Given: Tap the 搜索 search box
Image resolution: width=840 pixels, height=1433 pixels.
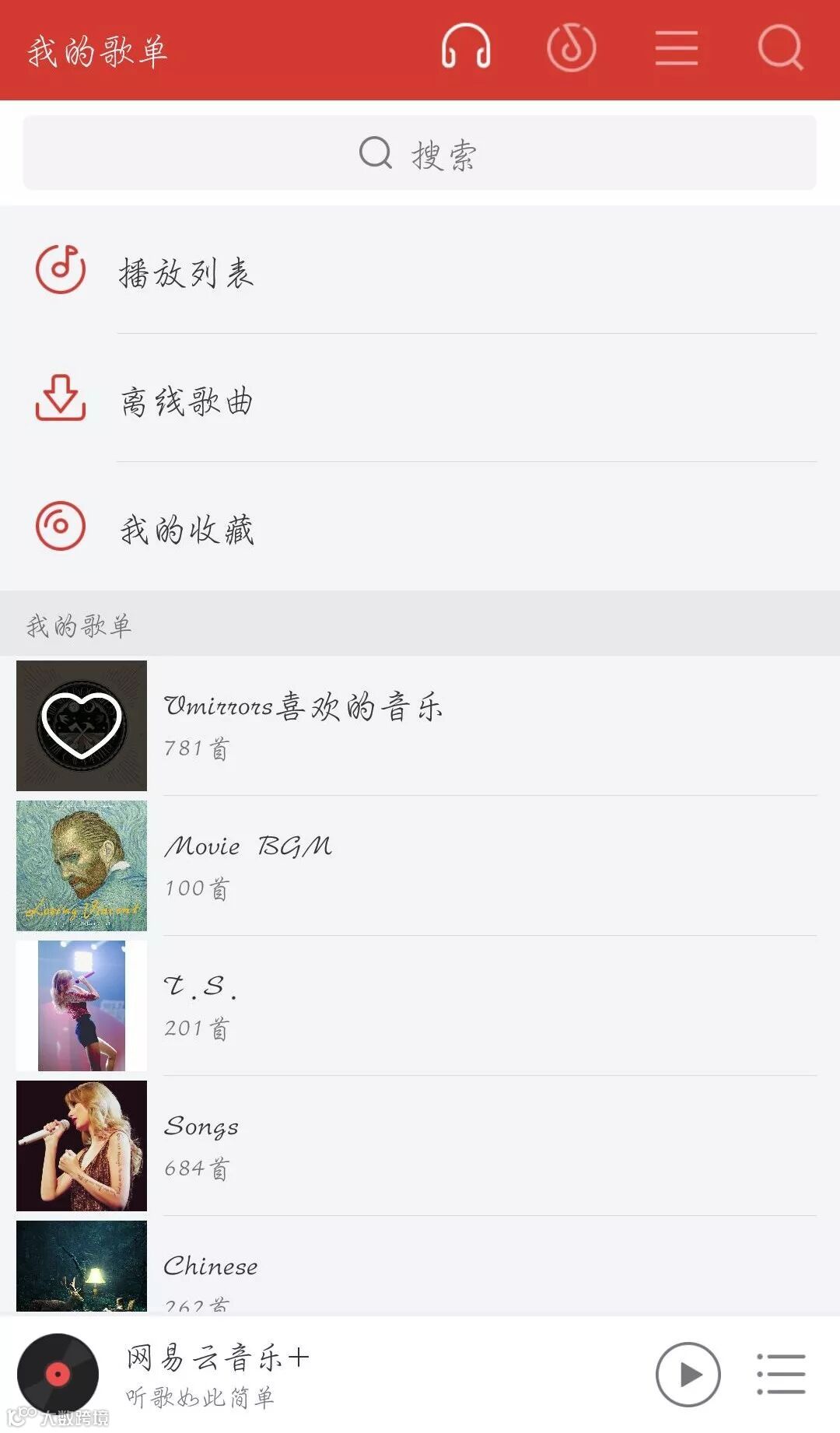Looking at the screenshot, I should click(420, 153).
